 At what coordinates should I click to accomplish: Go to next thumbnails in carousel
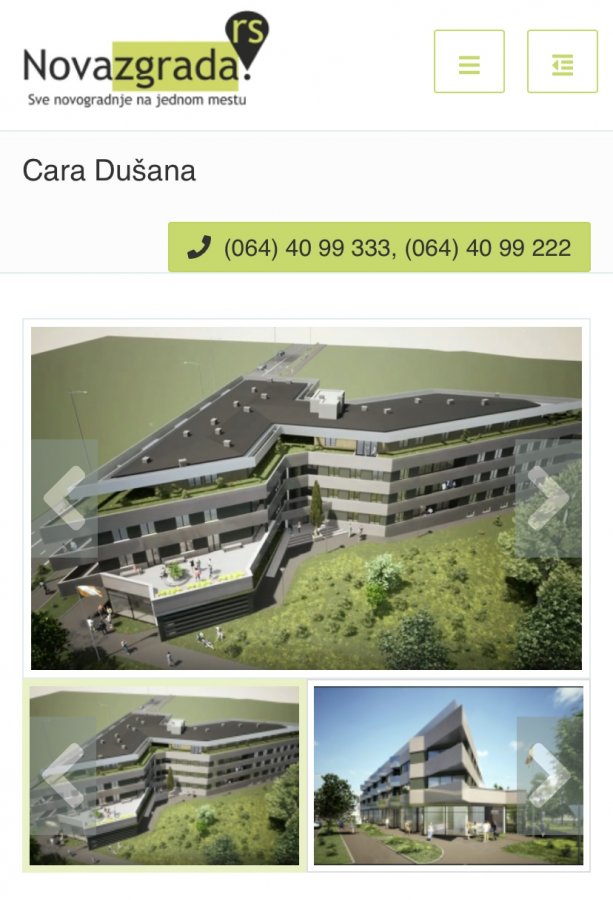pos(549,775)
